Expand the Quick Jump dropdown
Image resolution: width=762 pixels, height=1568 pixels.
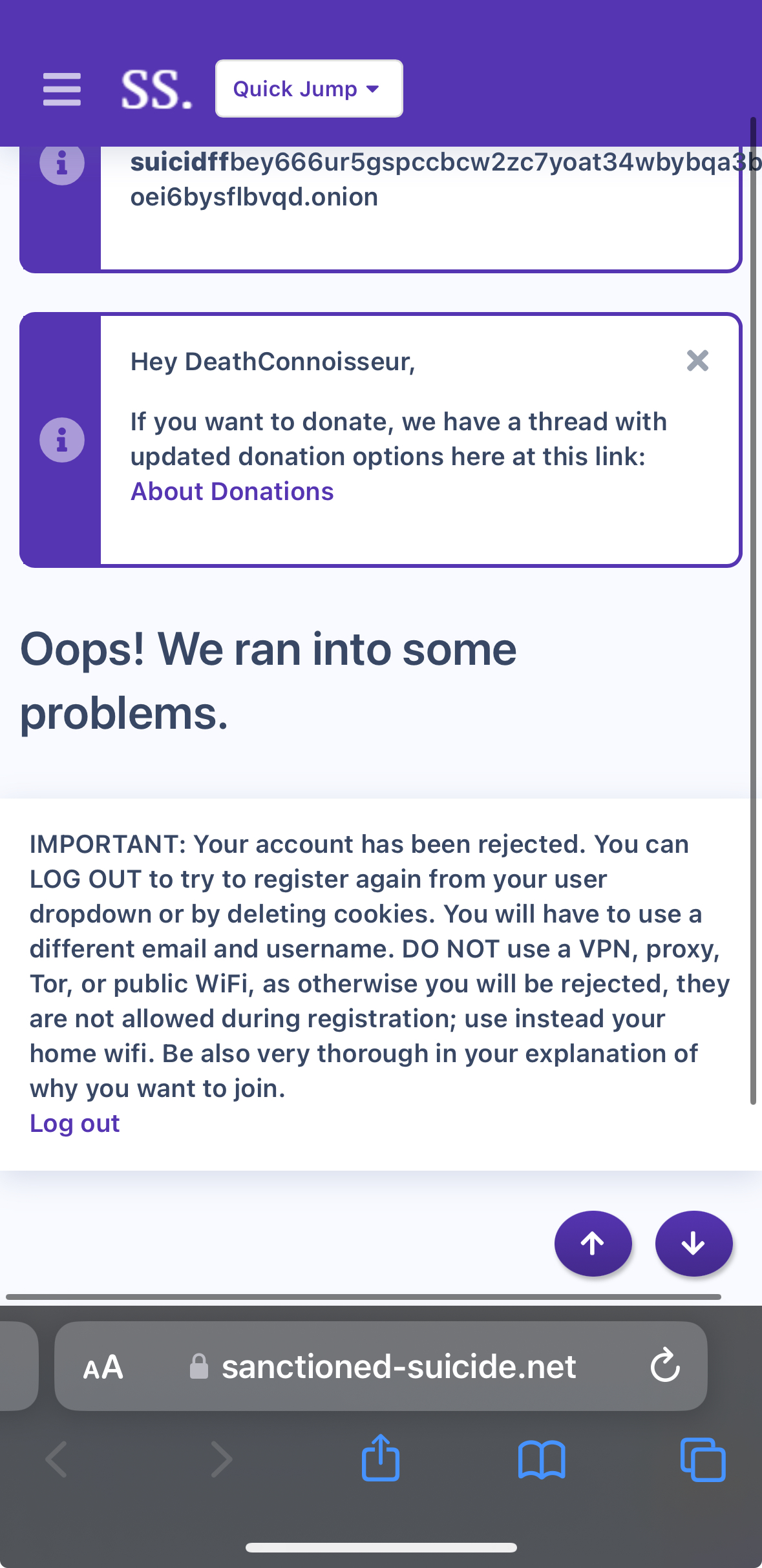pos(309,89)
